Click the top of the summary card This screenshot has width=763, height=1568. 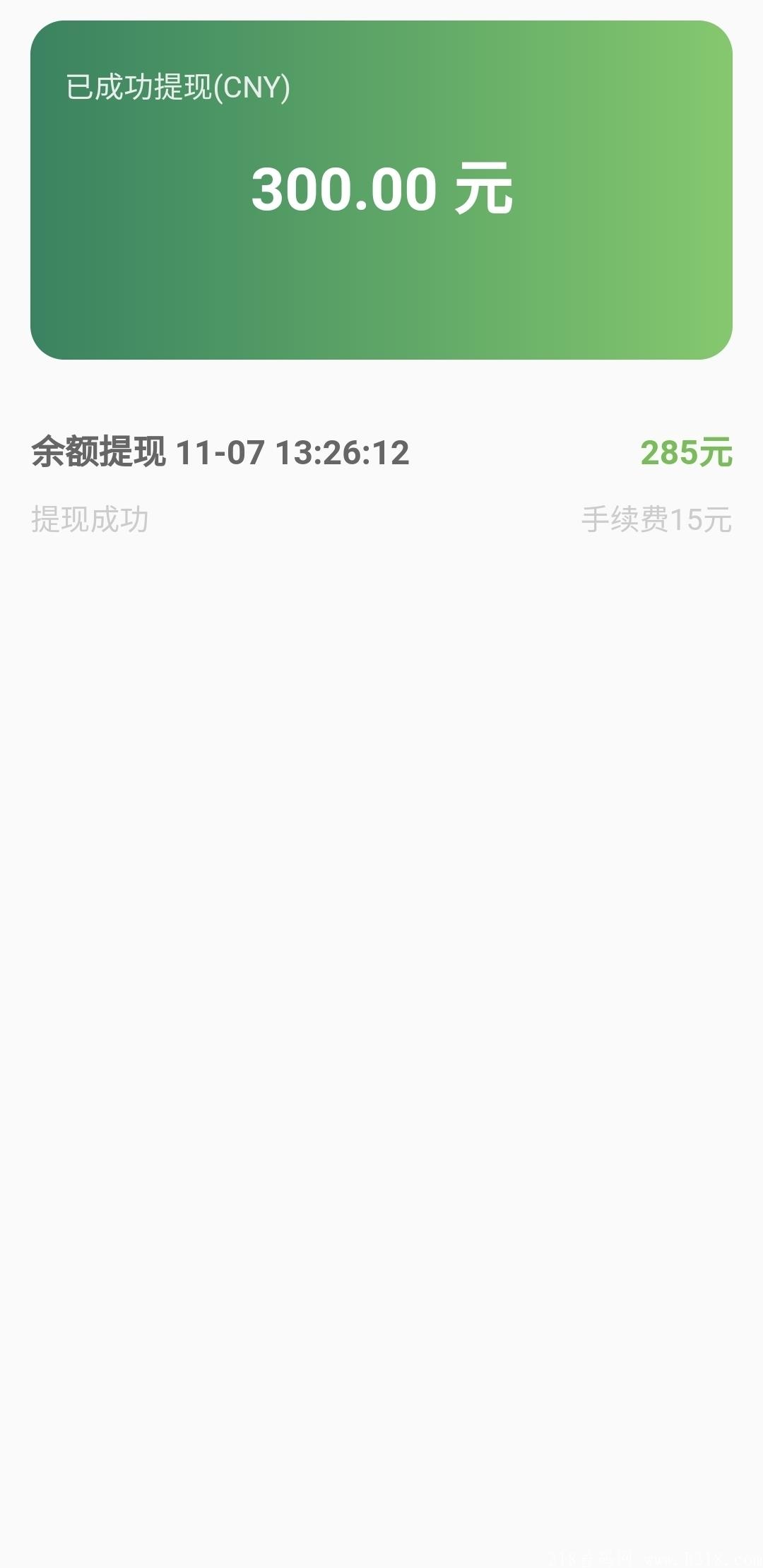pos(381,42)
